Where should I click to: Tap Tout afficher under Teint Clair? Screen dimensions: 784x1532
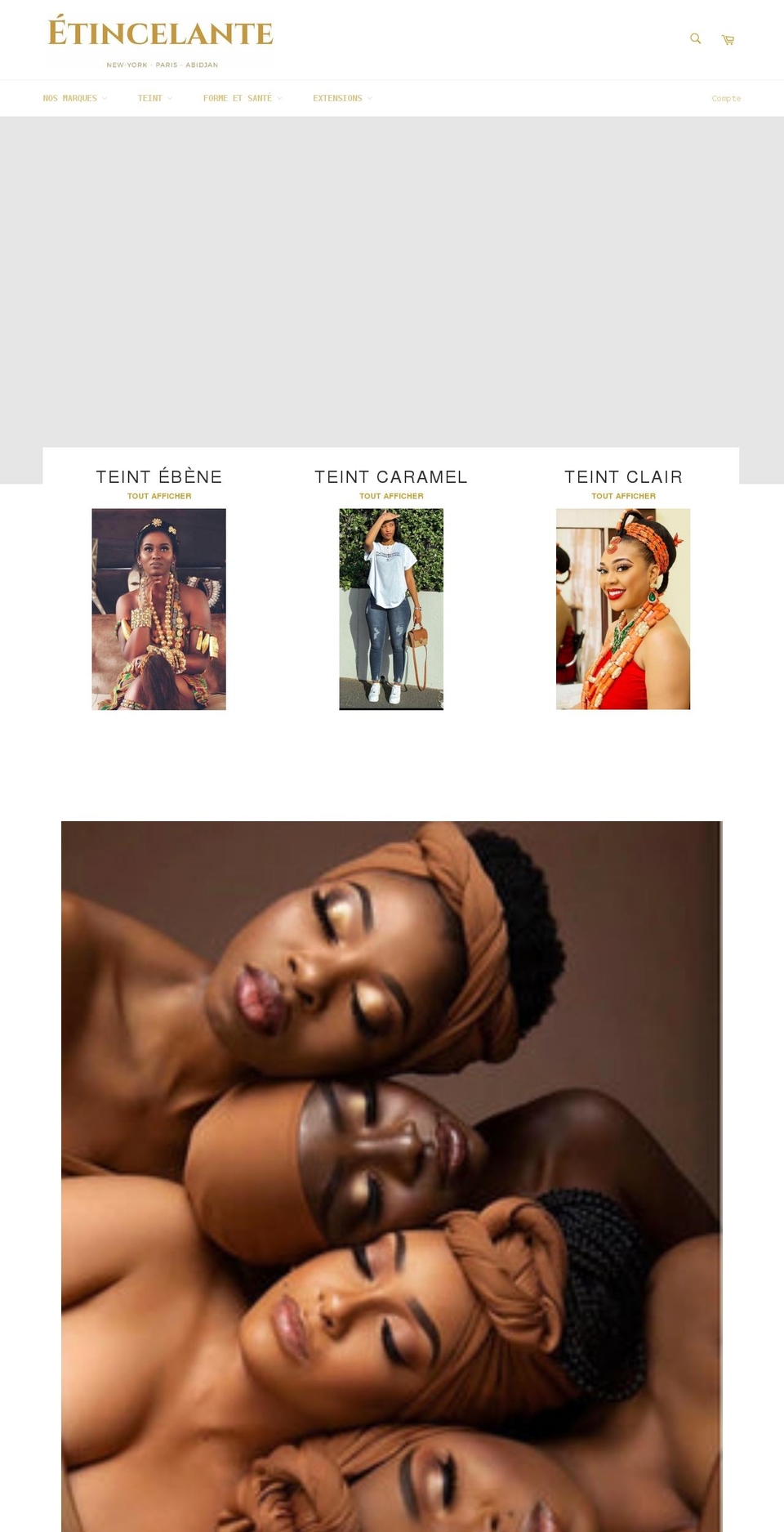click(623, 496)
